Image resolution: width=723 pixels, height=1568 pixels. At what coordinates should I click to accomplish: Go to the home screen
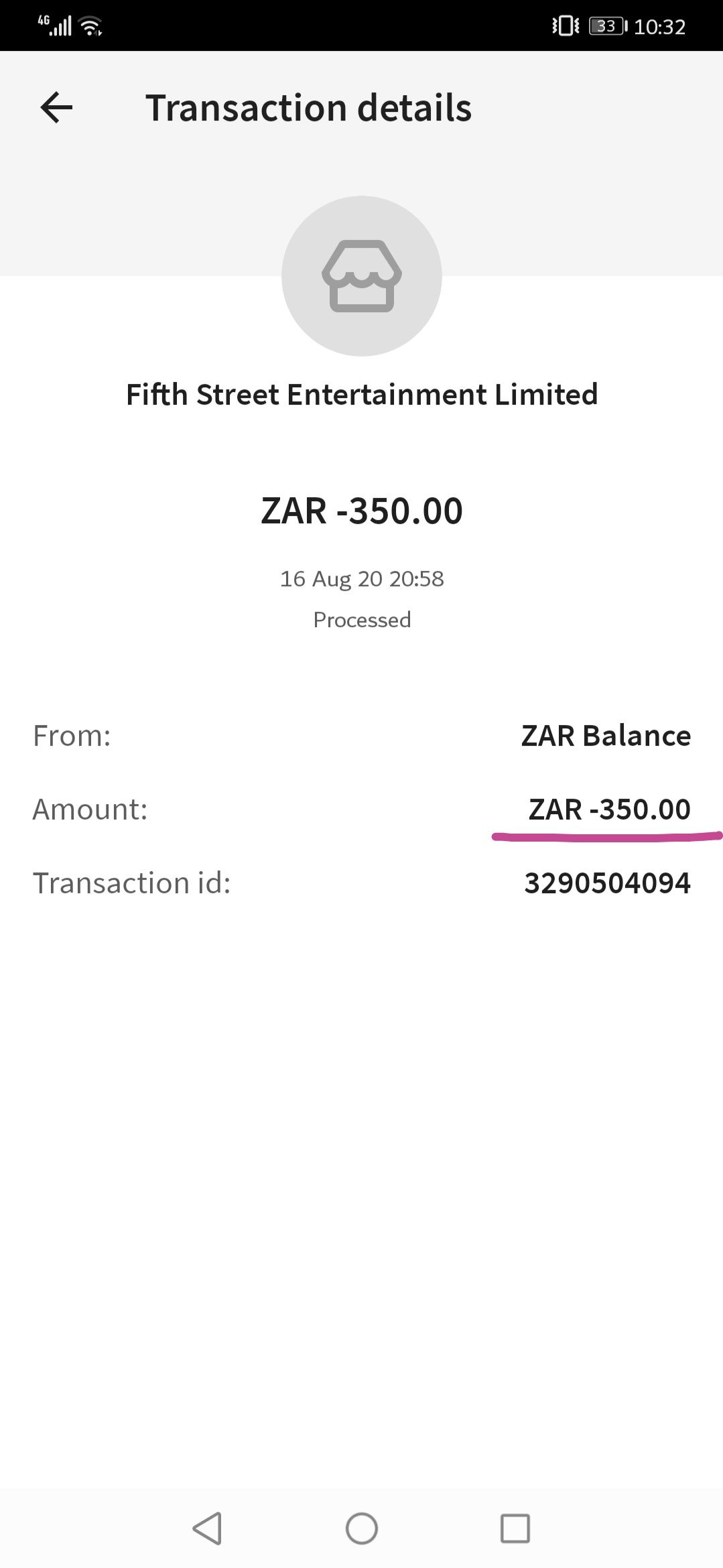[x=362, y=1528]
